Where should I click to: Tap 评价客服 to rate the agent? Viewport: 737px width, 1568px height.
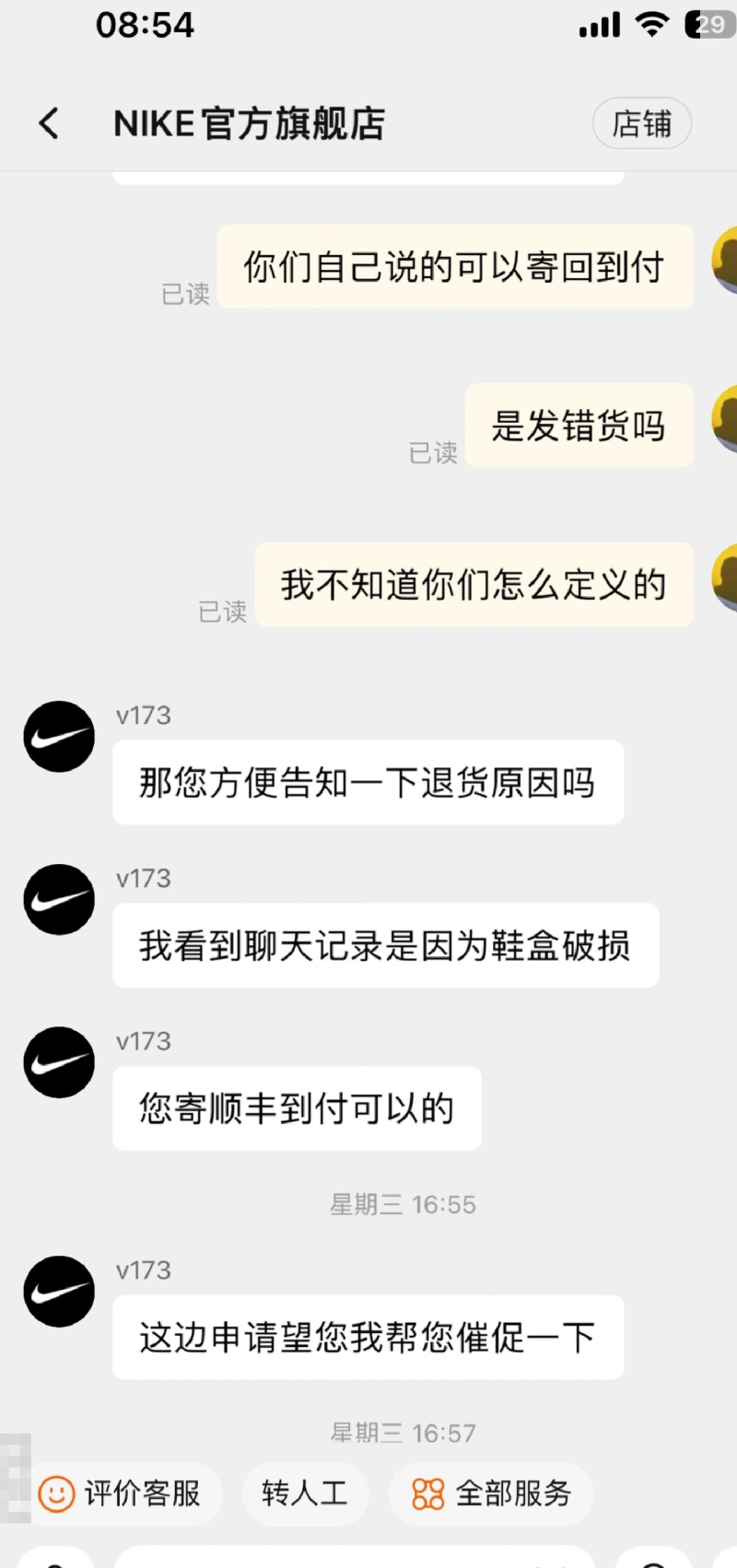point(121,1493)
